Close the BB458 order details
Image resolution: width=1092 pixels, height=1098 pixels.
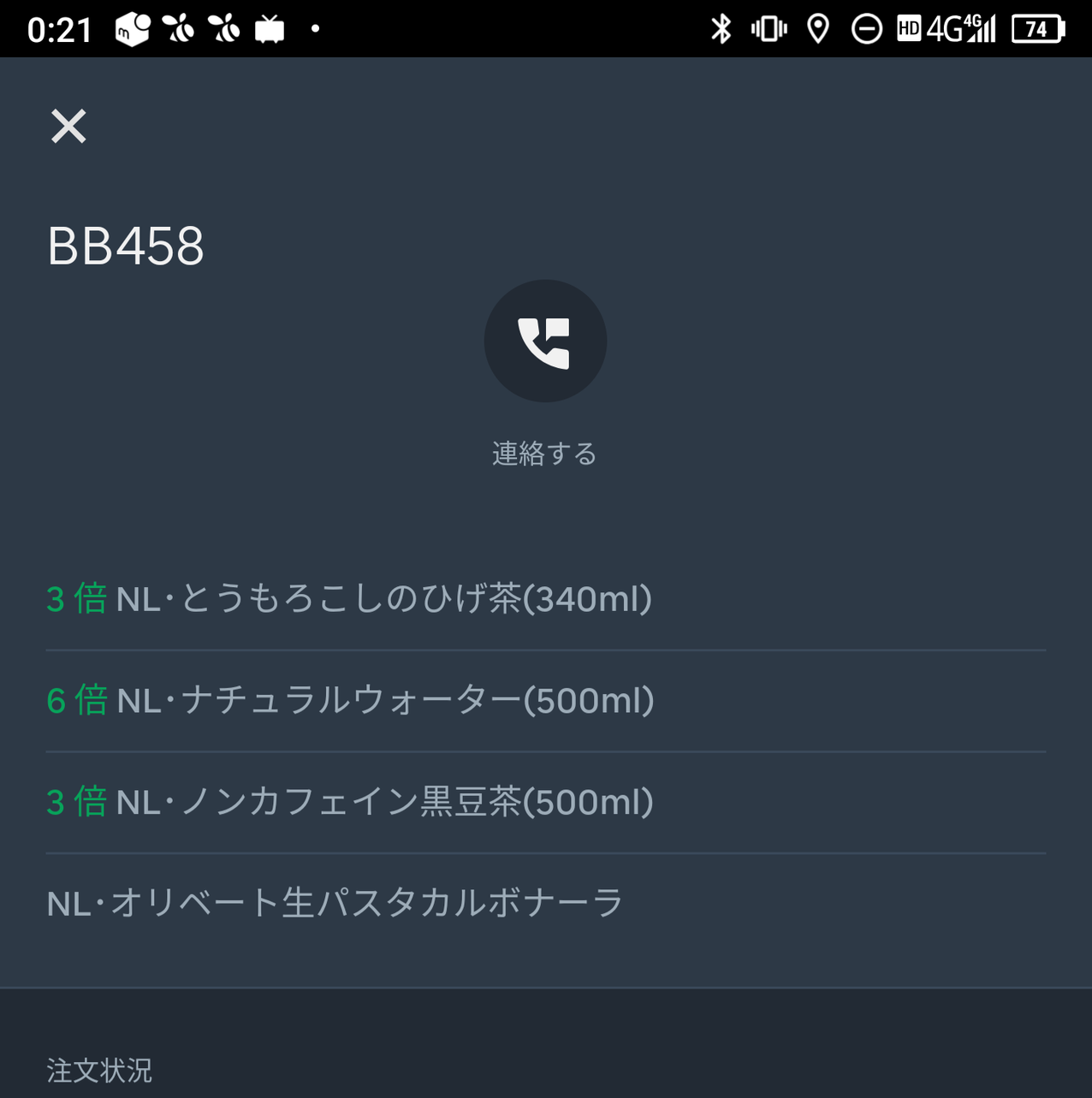[x=68, y=127]
